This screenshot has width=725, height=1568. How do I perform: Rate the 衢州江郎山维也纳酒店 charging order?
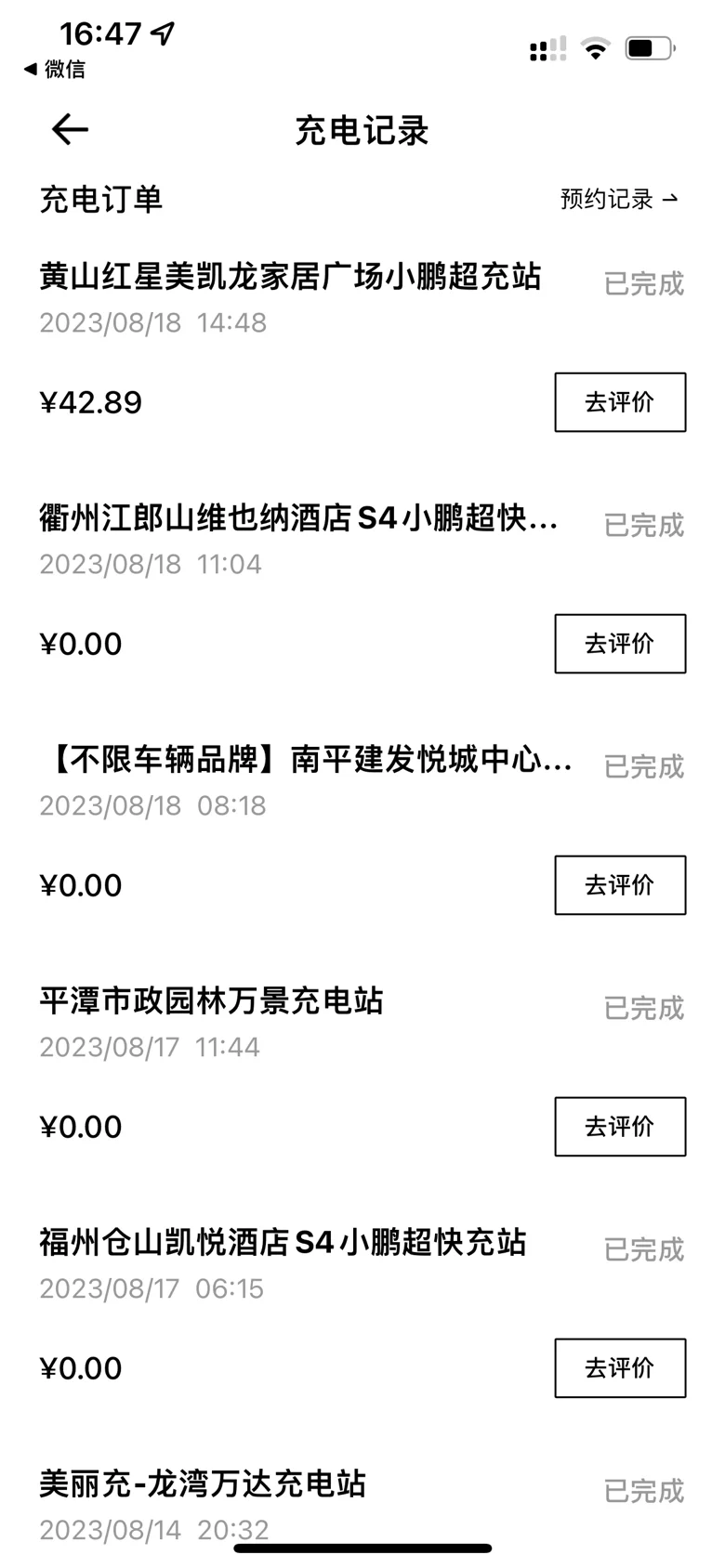coord(620,644)
